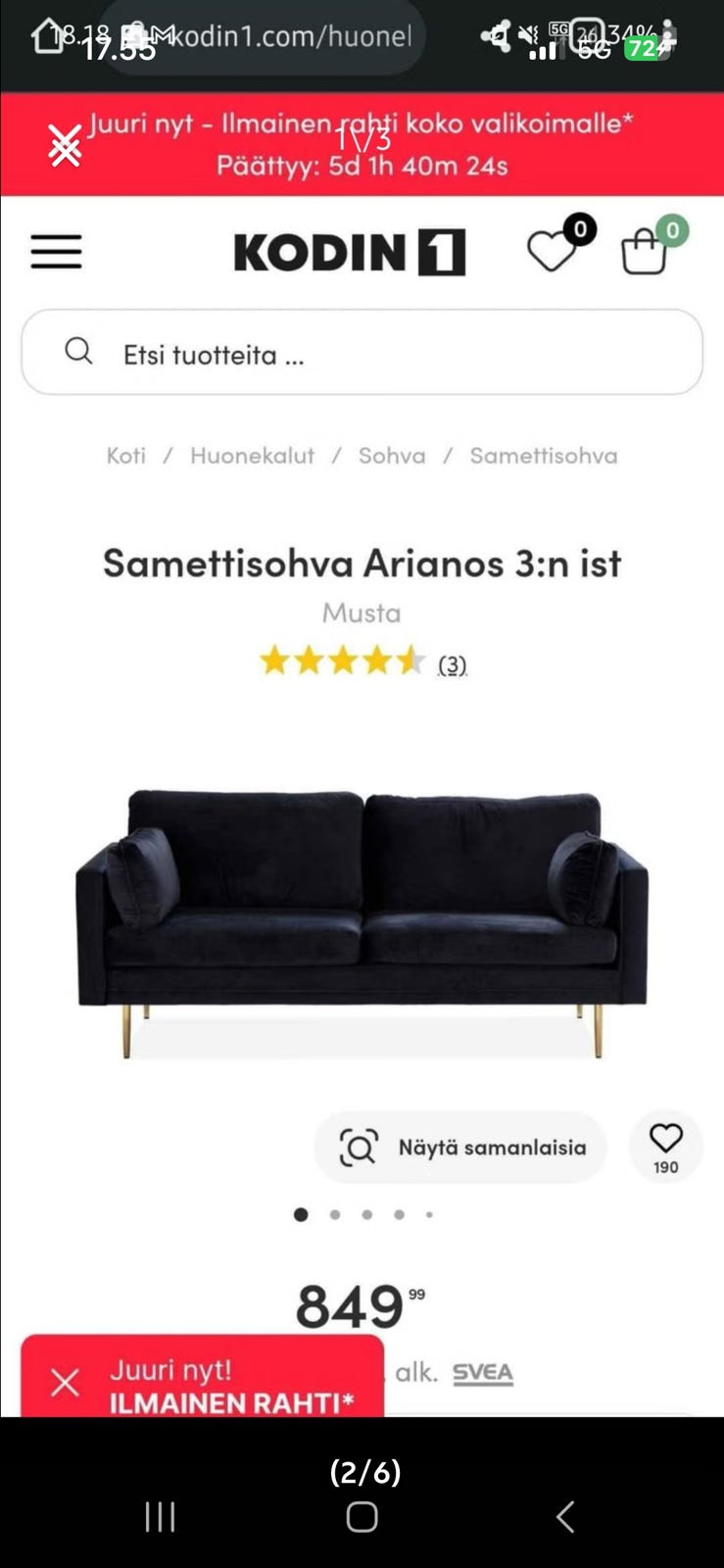724x1568 pixels.
Task: Close the top free shipping banner
Action: (65, 146)
